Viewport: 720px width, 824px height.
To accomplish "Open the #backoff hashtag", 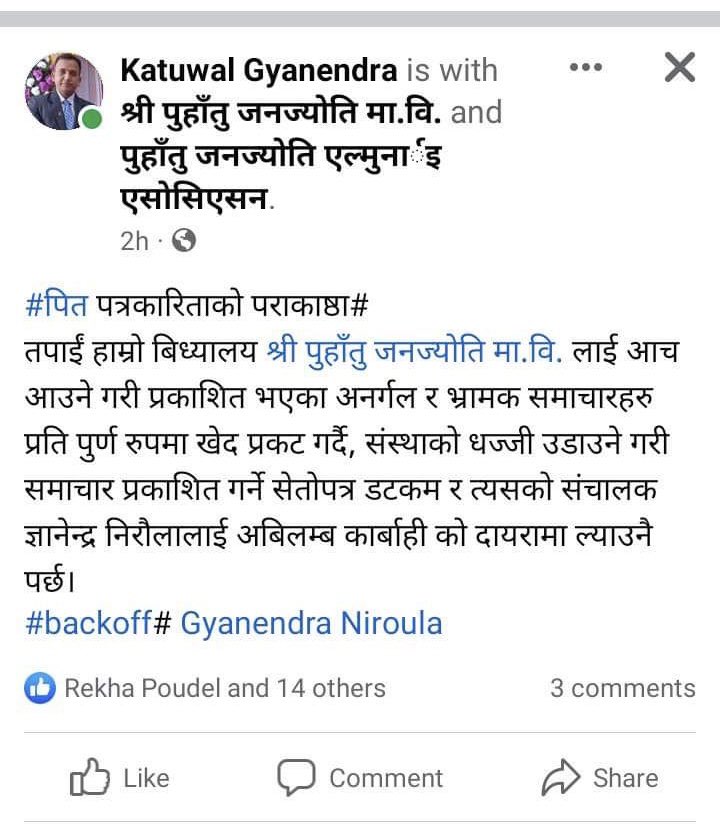I will [x=88, y=623].
